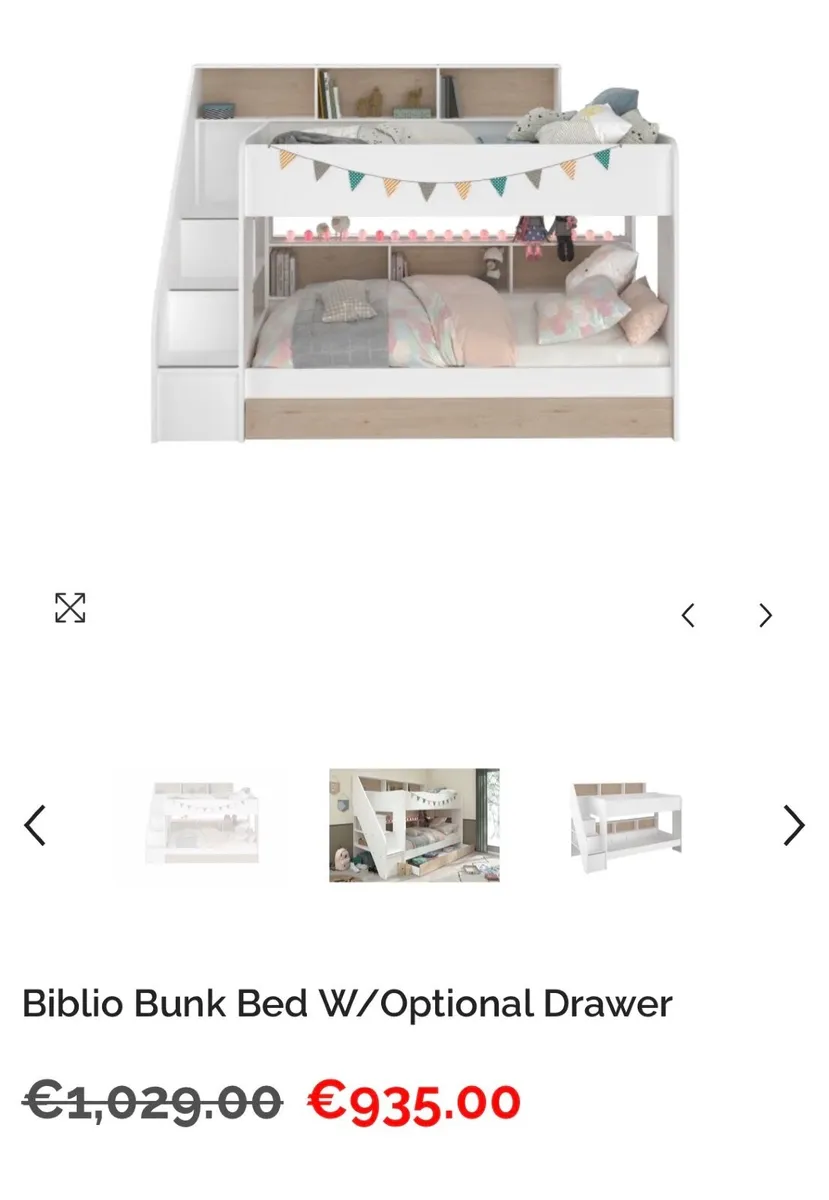The width and height of the screenshot is (829, 1200).
Task: Go back an image using the left-pointing arrow
Action: (688, 615)
